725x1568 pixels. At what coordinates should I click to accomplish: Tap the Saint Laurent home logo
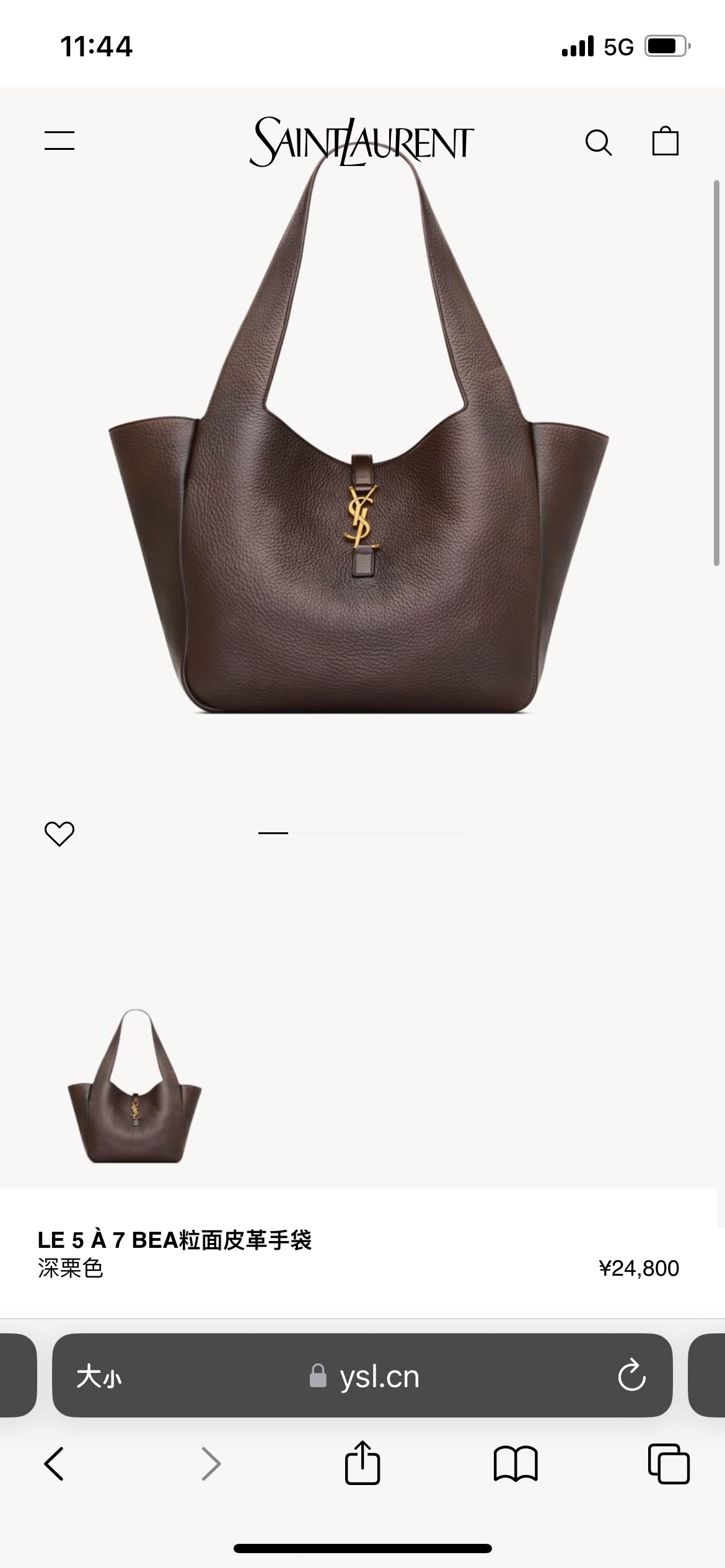click(x=362, y=142)
